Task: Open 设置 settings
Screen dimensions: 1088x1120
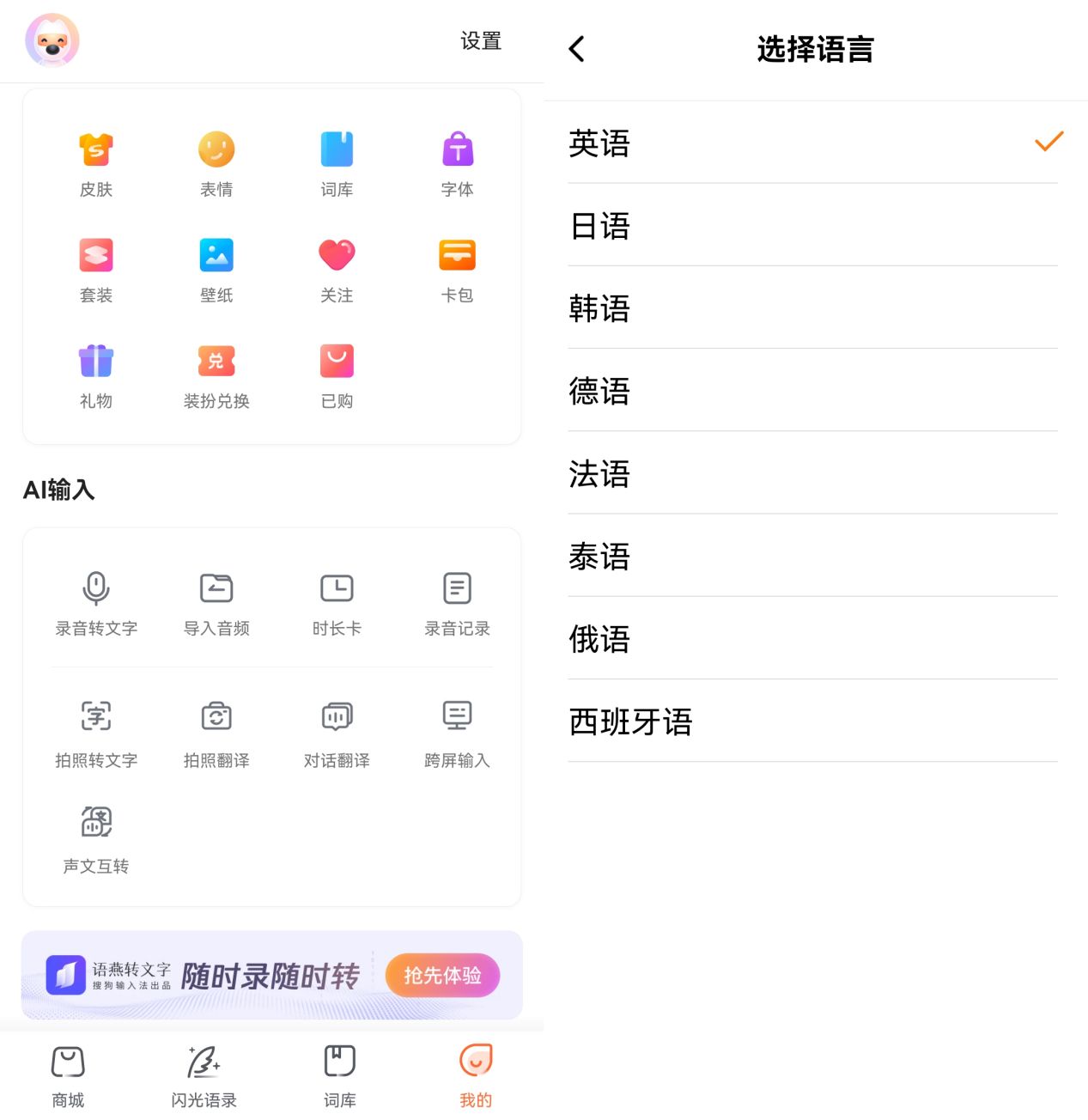Action: tap(480, 41)
